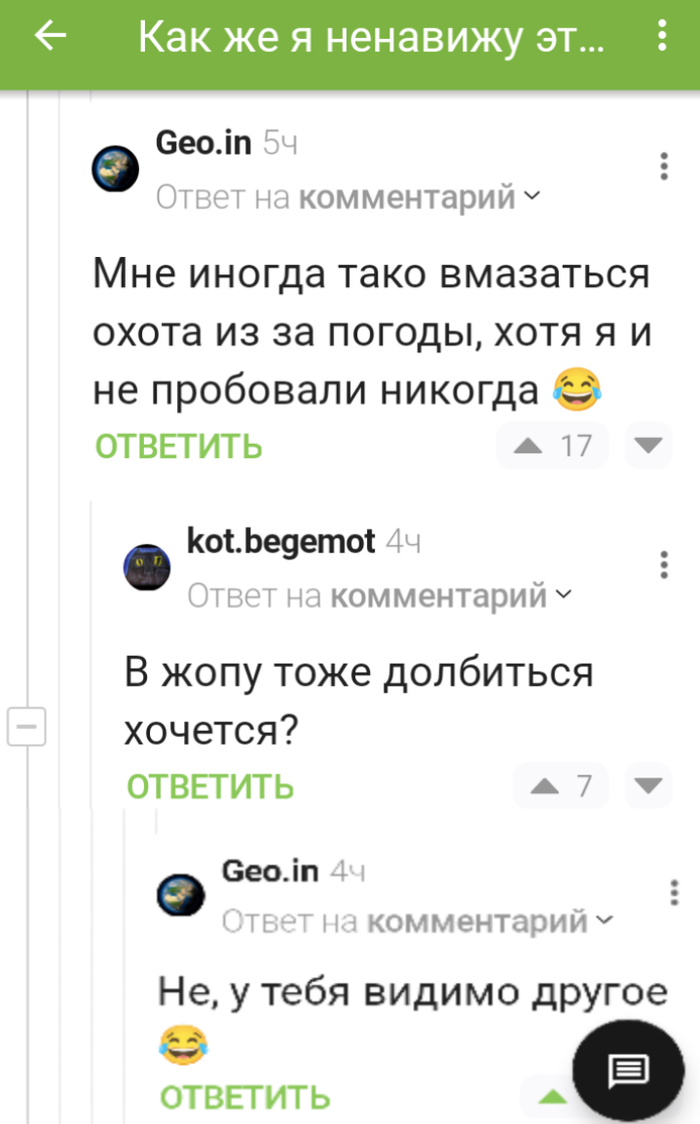
Task: Downvote kot.begemot's comment with 7 points
Action: (x=649, y=786)
